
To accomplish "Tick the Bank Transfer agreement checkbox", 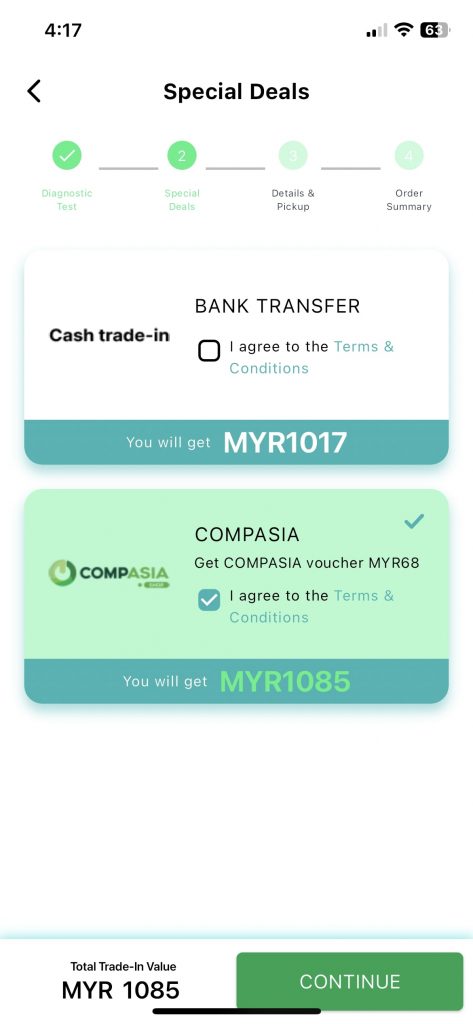I will point(209,351).
